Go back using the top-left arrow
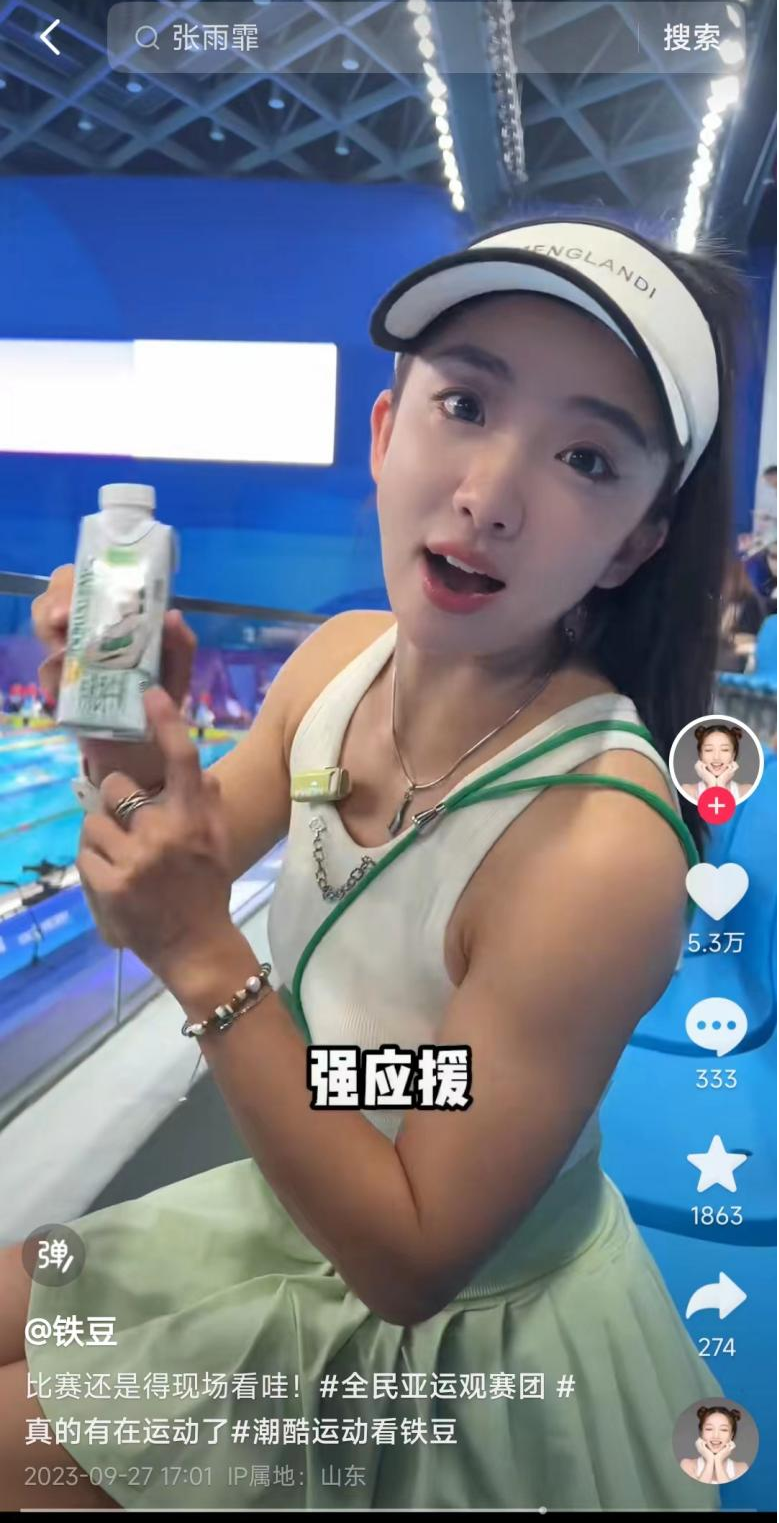This screenshot has height=1523, width=779. coord(50,38)
